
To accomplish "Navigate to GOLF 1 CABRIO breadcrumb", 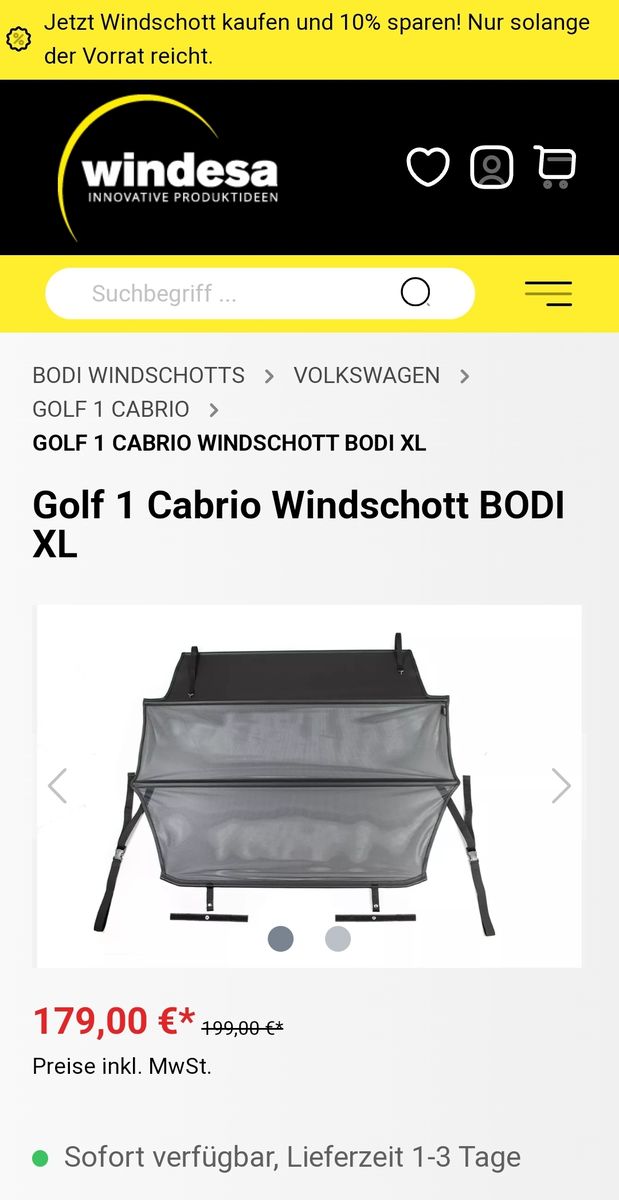I will pyautogui.click(x=111, y=410).
